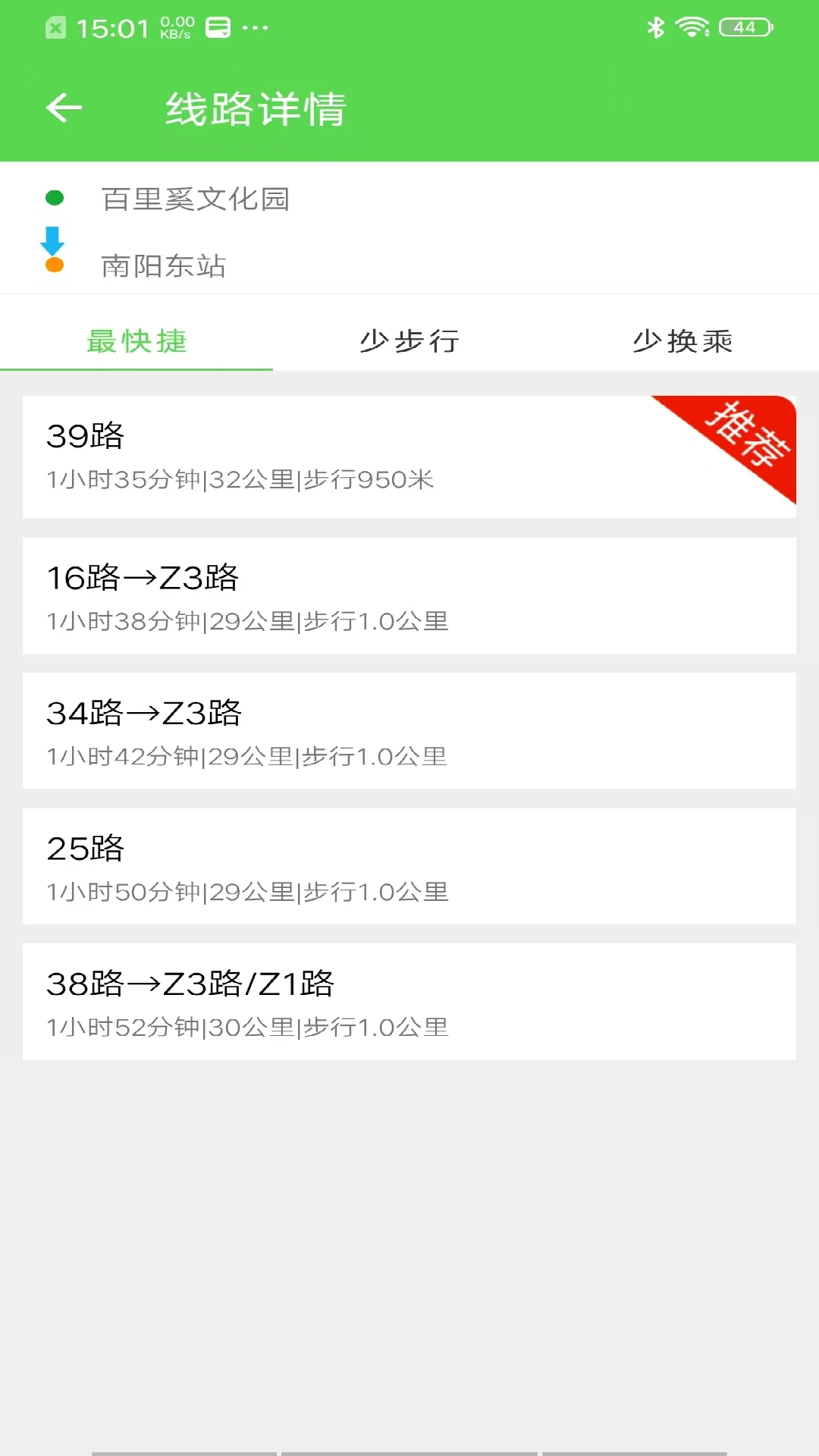Image resolution: width=819 pixels, height=1456 pixels.
Task: Select the currently active 最快捷 tab
Action: click(137, 341)
